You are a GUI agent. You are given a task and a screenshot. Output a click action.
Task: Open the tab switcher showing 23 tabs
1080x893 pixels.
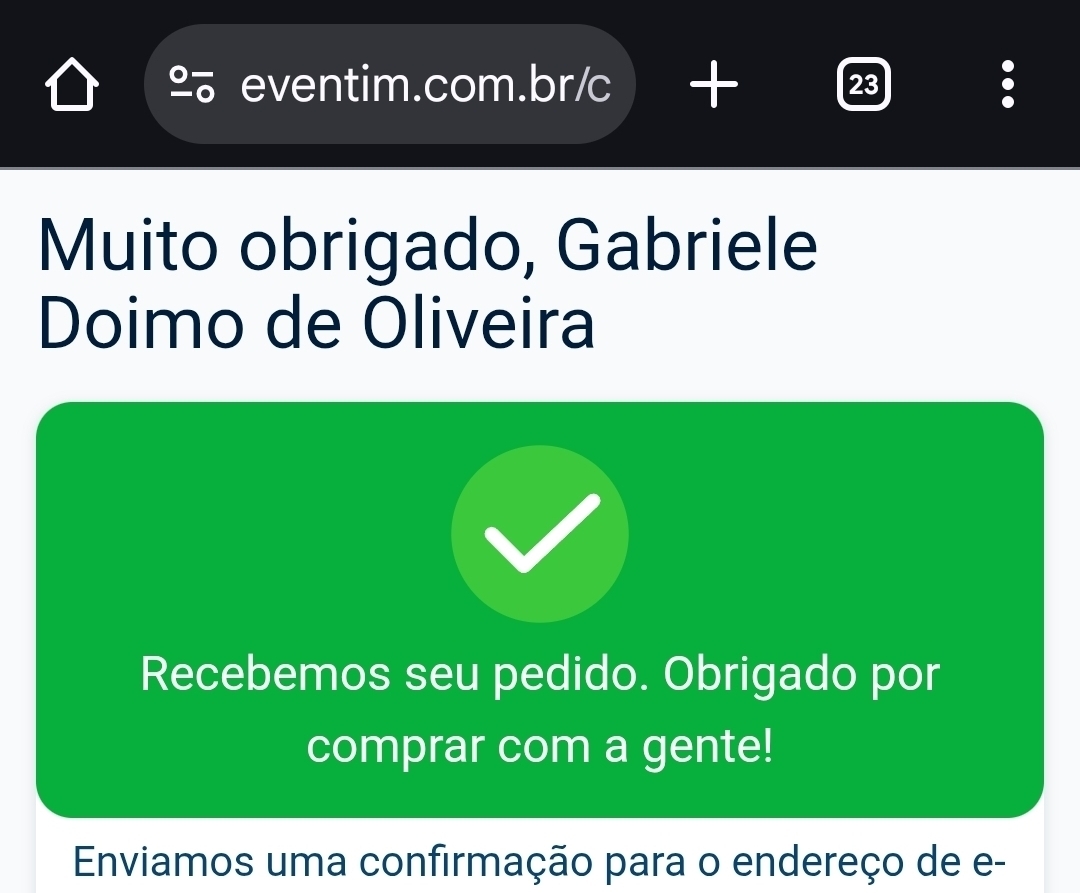[x=862, y=85]
